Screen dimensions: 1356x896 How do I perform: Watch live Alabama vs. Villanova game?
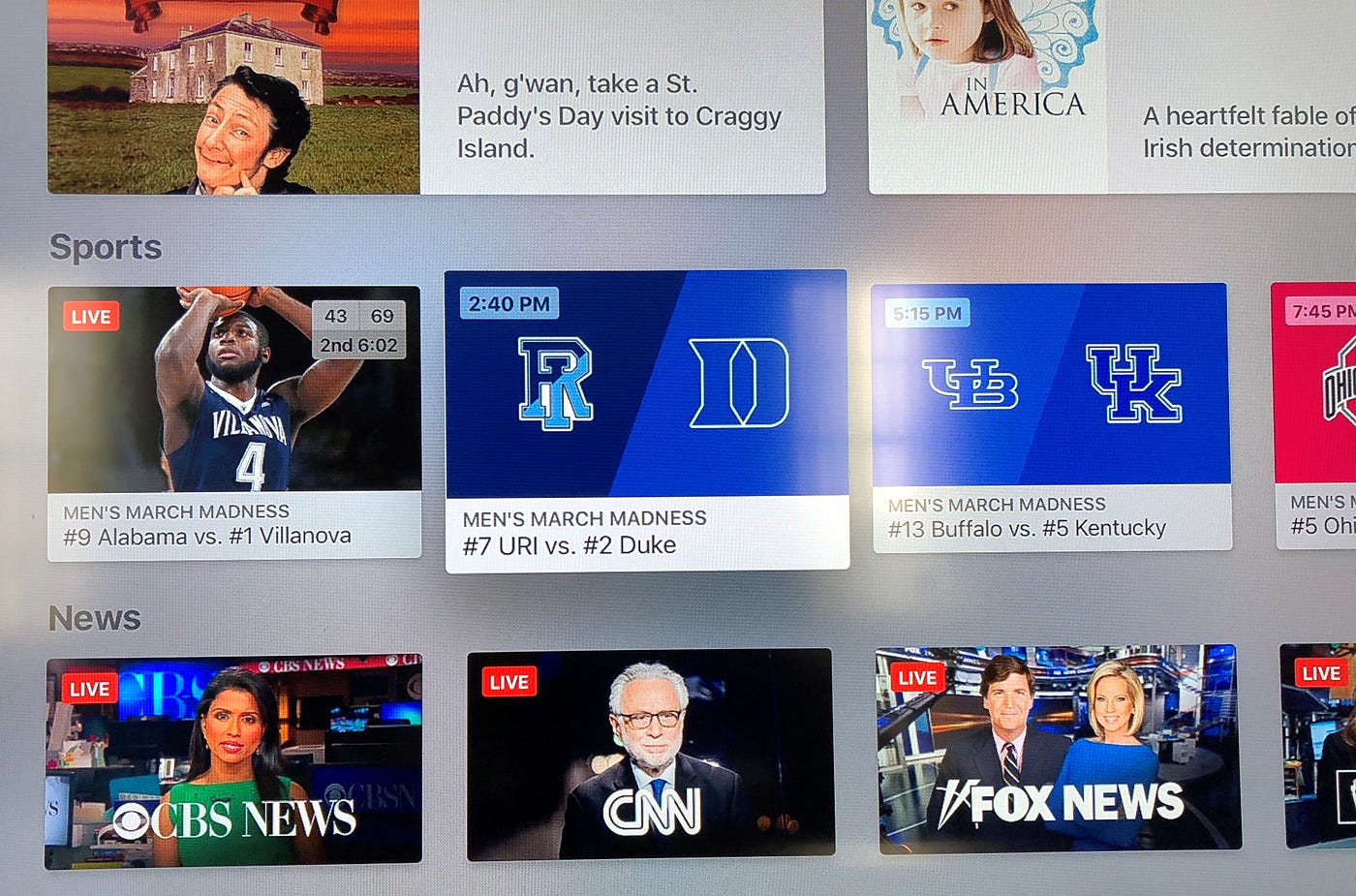234,421
